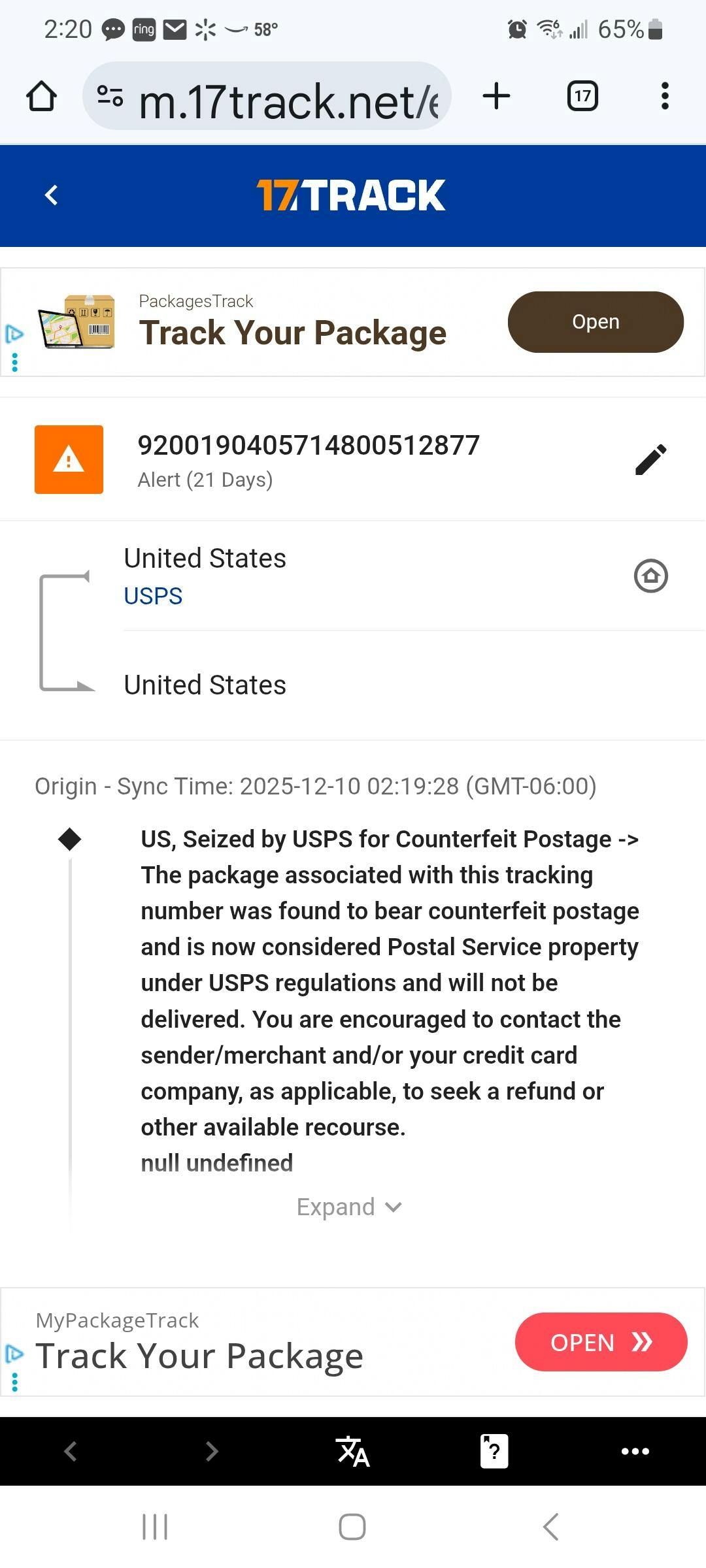Open the USPS carrier link

click(153, 596)
